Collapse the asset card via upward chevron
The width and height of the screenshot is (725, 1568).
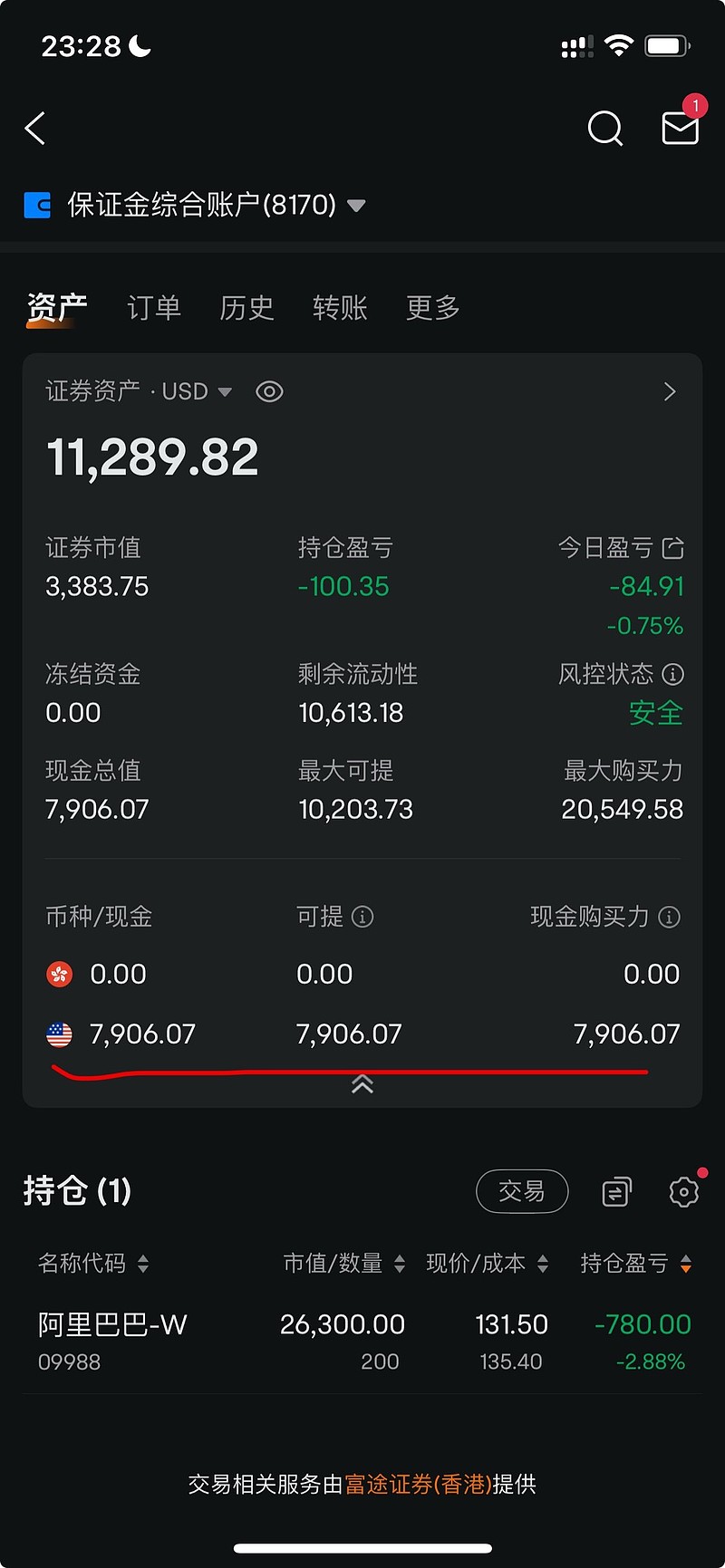tap(362, 1083)
